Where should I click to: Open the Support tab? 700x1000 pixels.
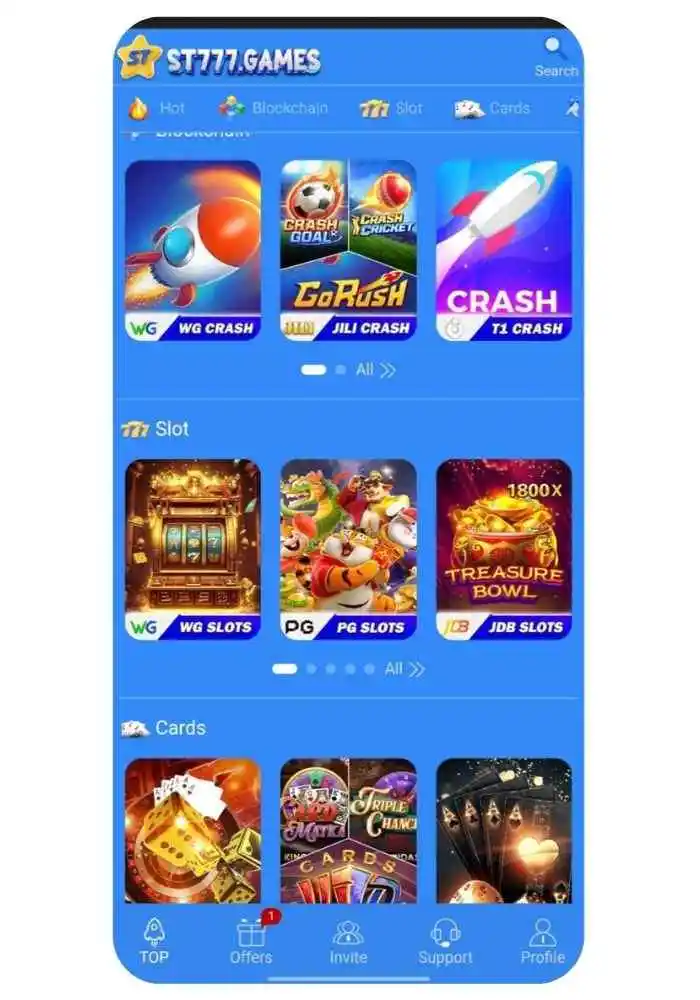click(x=445, y=942)
